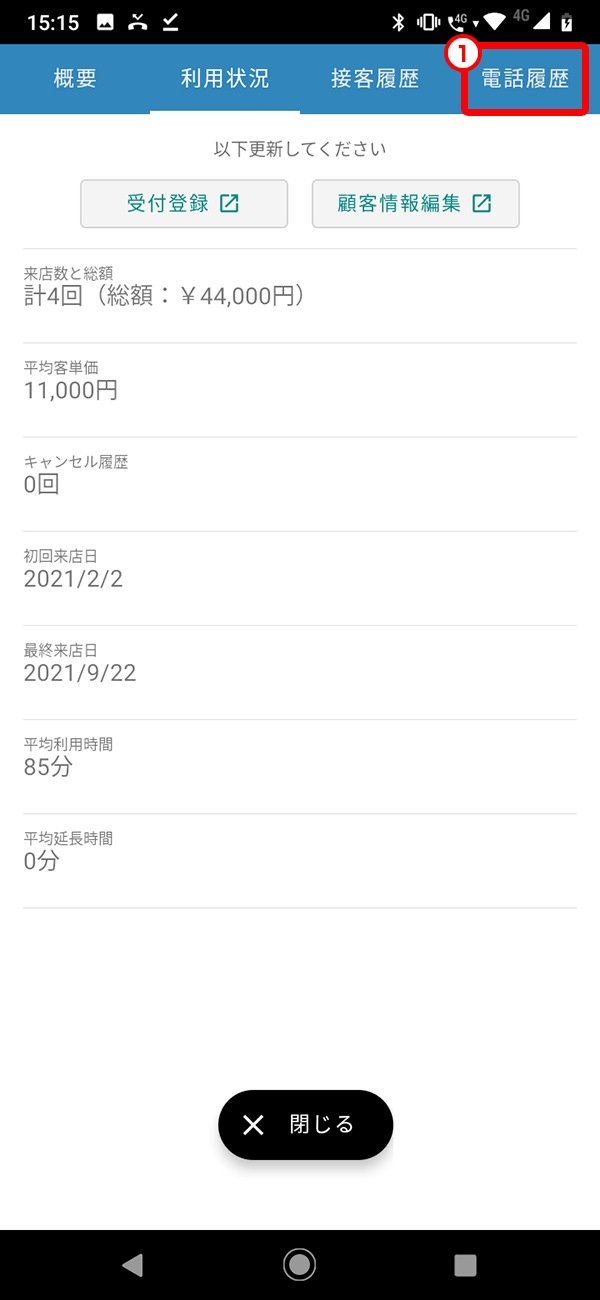Image resolution: width=600 pixels, height=1300 pixels.
Task: Tap the 受付登録 button
Action: 184,204
